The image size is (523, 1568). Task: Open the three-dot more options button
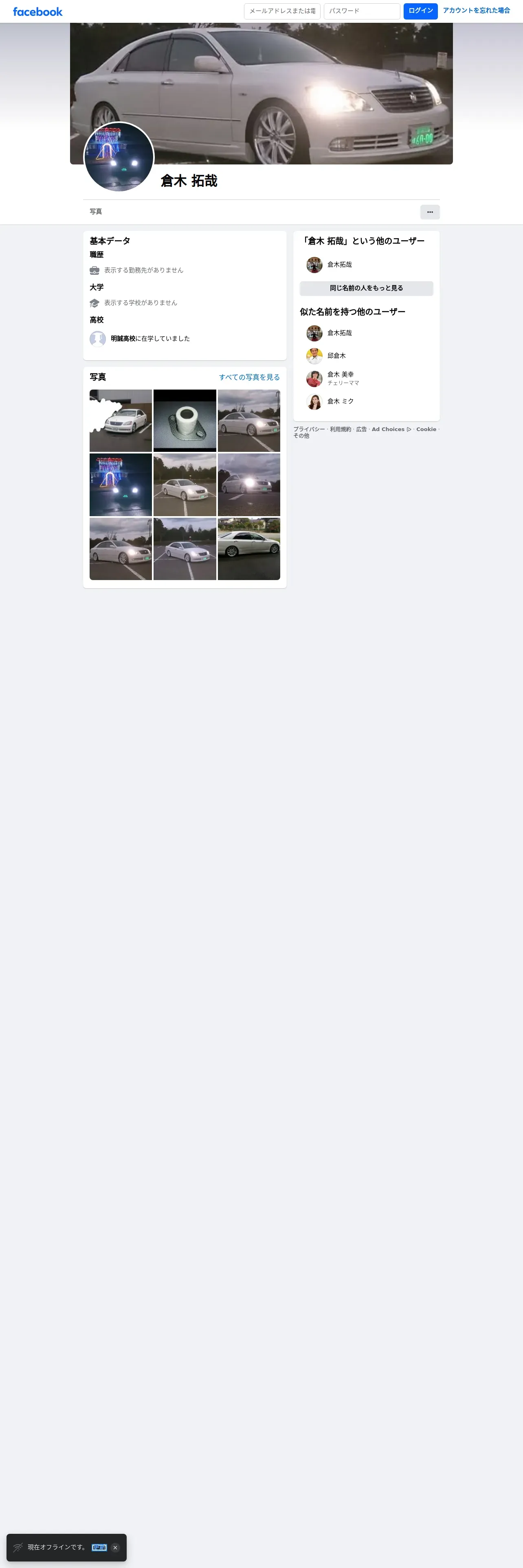(x=430, y=212)
